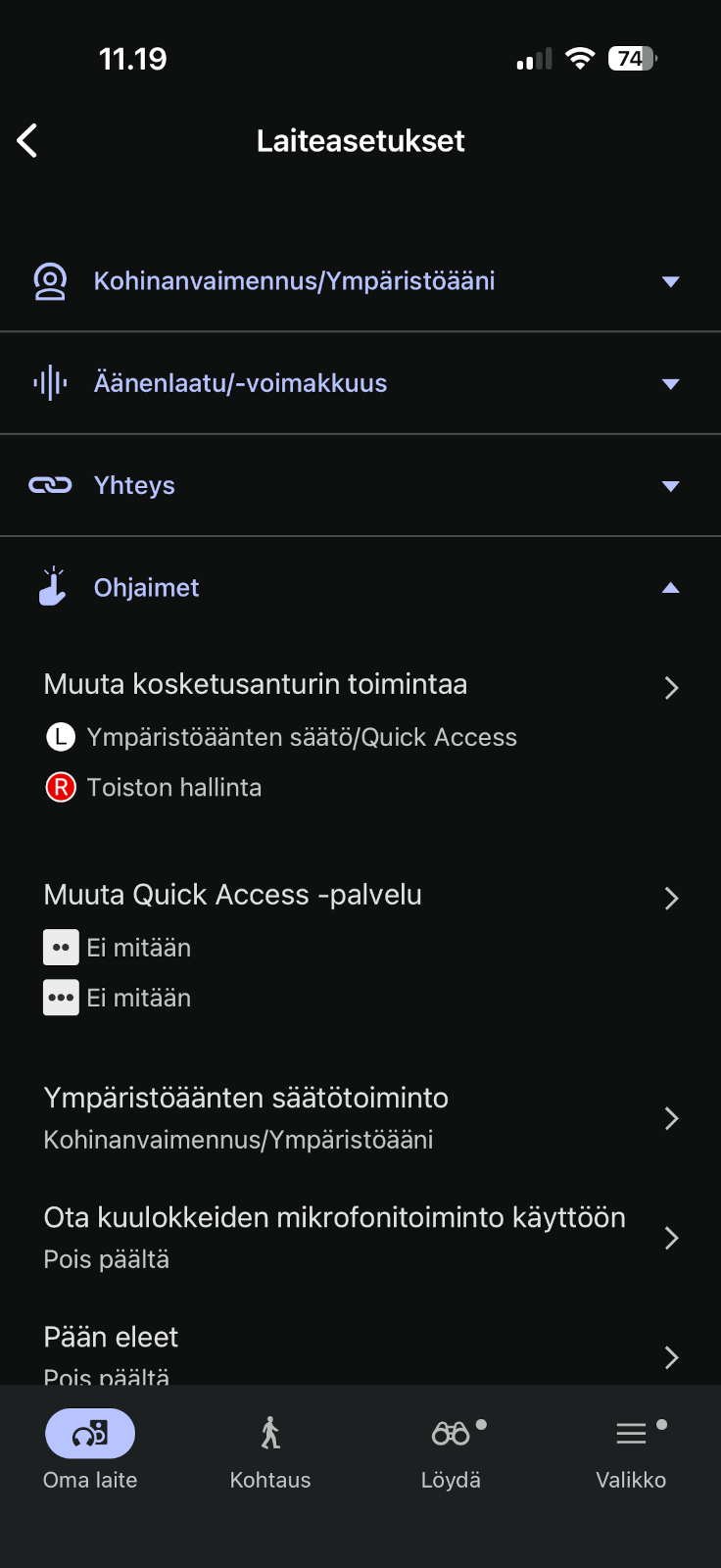Expand the Kohinanvaimennus/Ympäristöääni section

360,281
